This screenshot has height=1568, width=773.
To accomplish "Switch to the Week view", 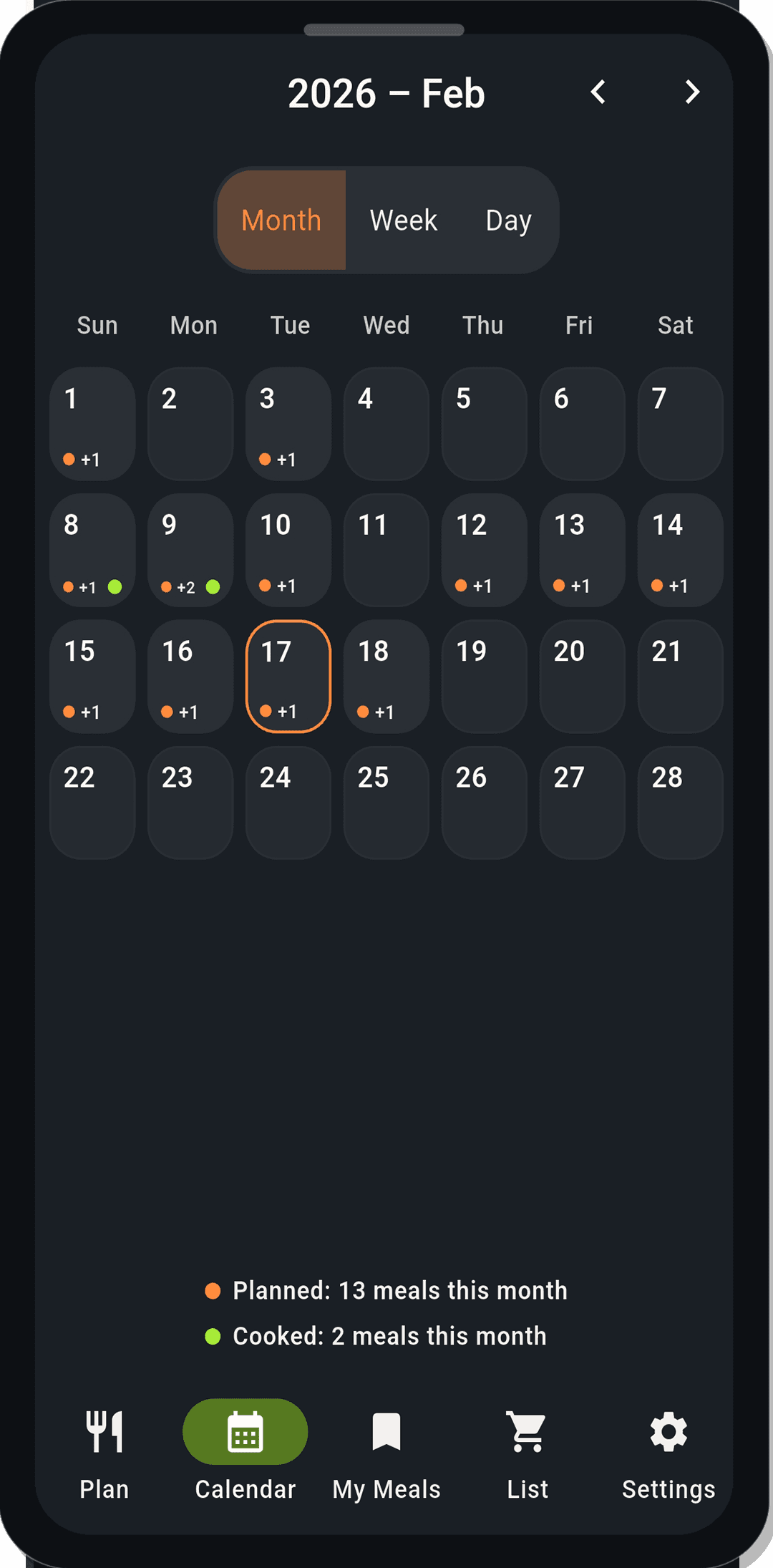I will point(403,220).
